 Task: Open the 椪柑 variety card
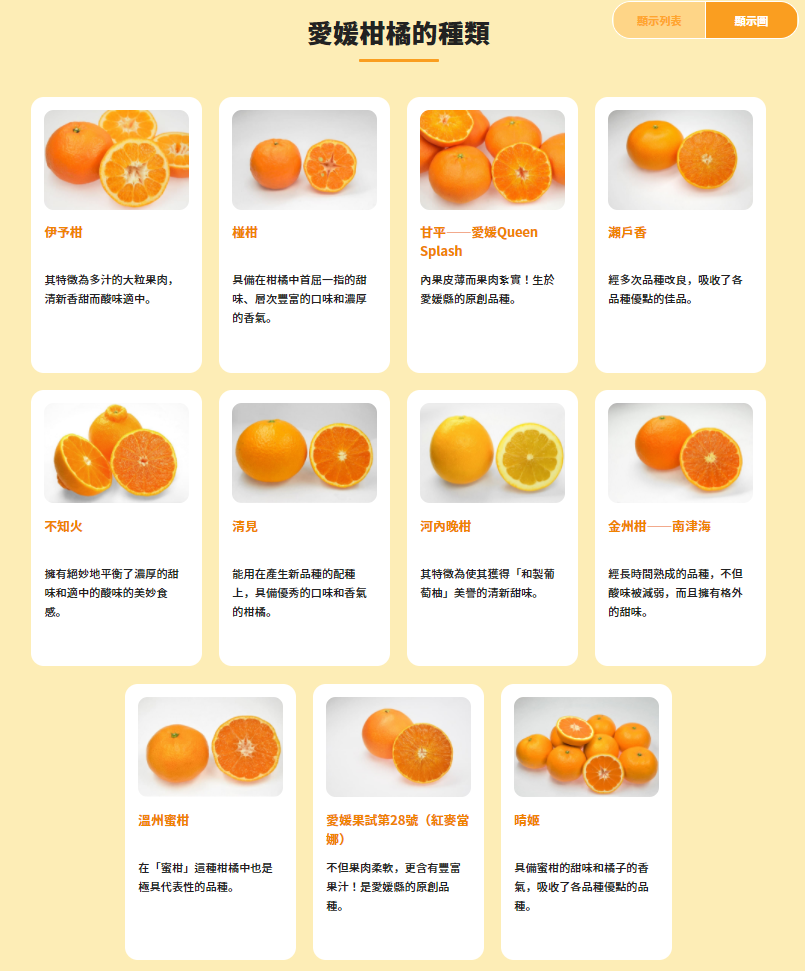point(304,234)
